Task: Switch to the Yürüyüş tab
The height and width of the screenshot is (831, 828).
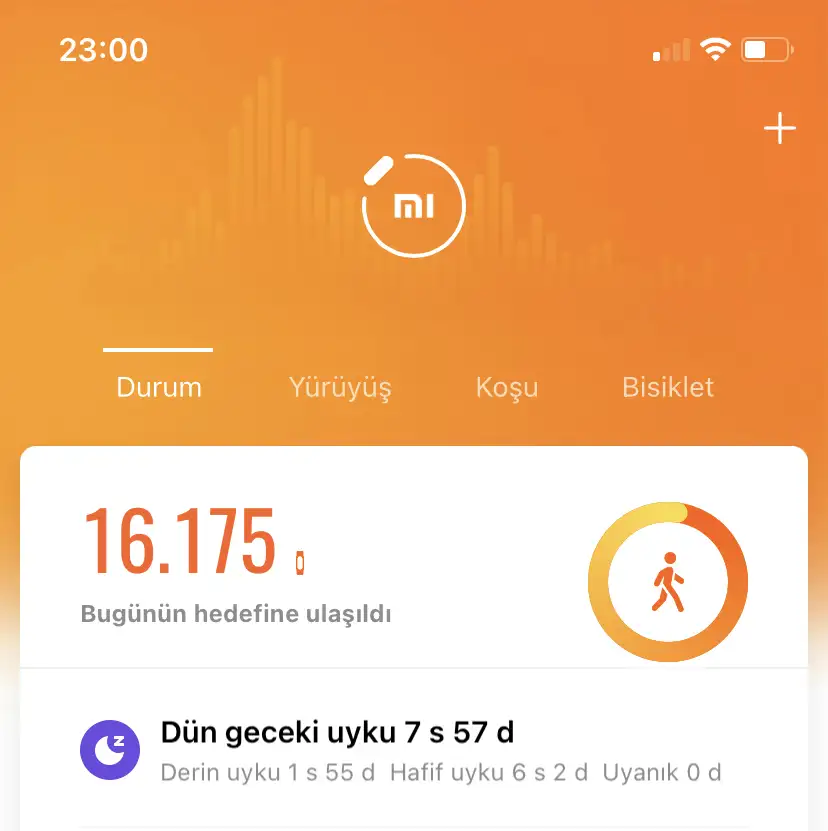Action: [x=340, y=387]
